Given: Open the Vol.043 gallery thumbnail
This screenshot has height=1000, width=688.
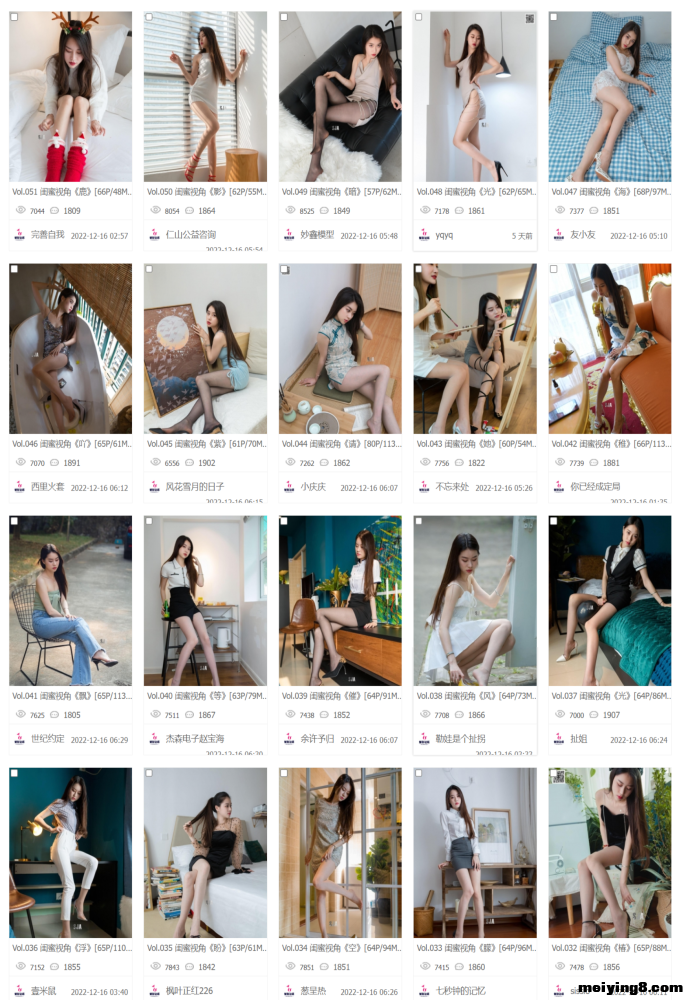Looking at the screenshot, I should coord(475,348).
